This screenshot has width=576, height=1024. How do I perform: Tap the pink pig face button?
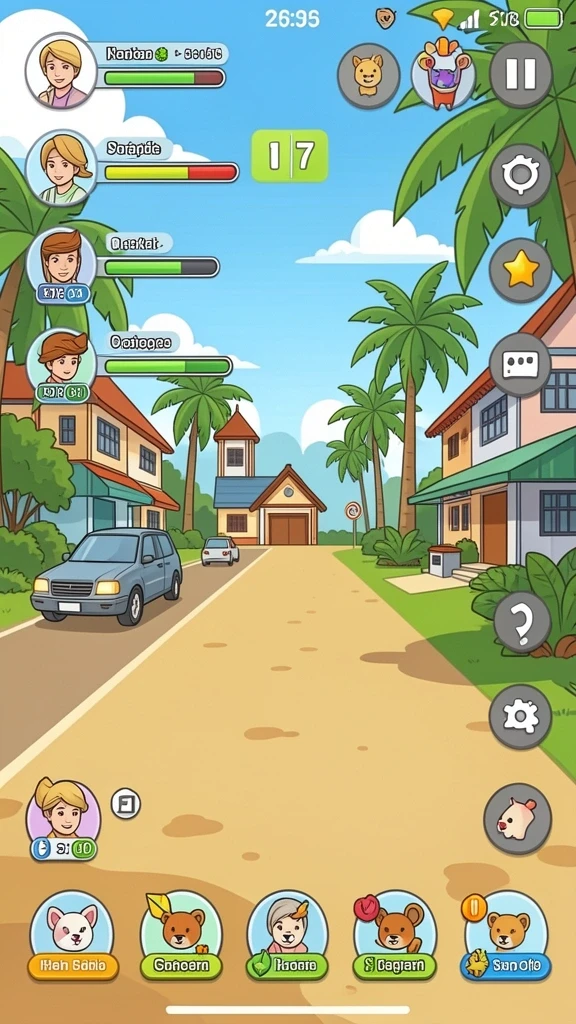[517, 819]
